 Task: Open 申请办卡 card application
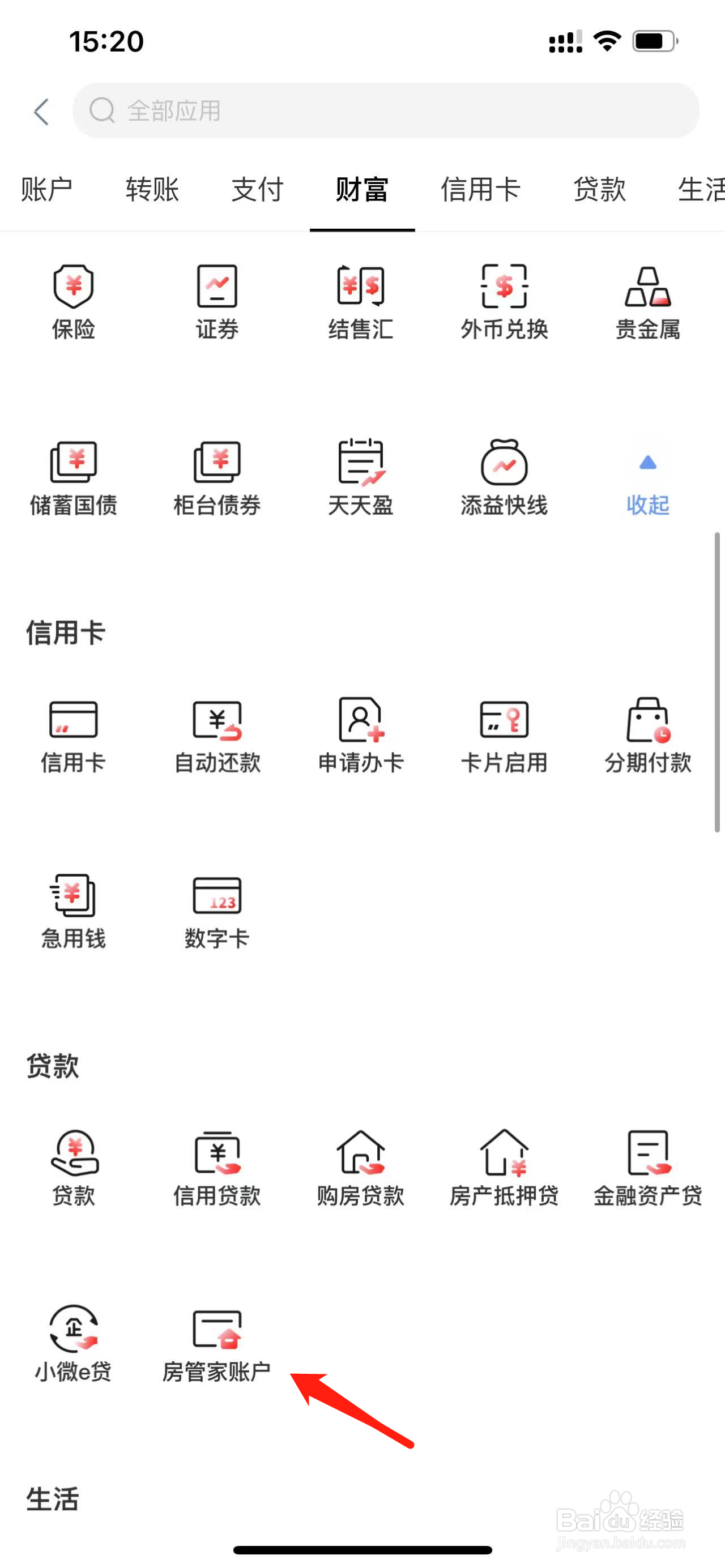tap(360, 733)
